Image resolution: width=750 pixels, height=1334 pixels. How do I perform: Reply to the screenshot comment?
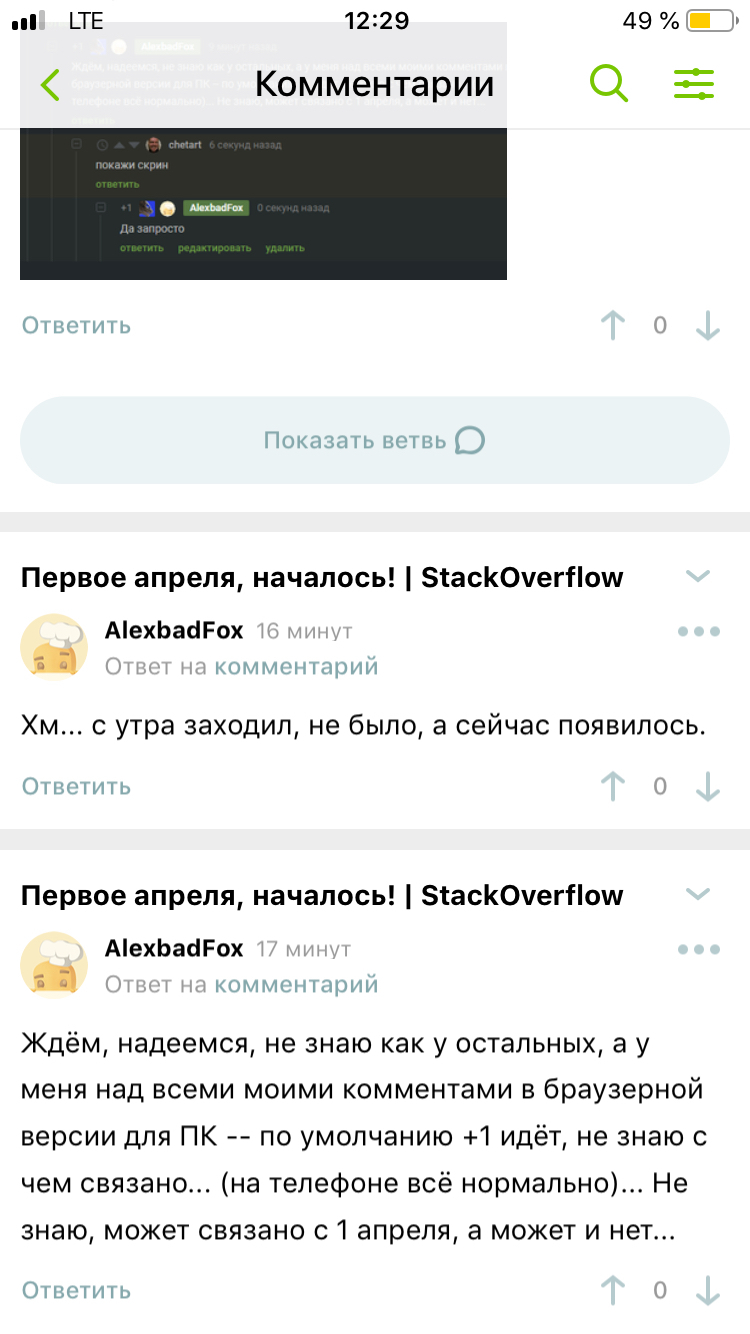(x=76, y=325)
